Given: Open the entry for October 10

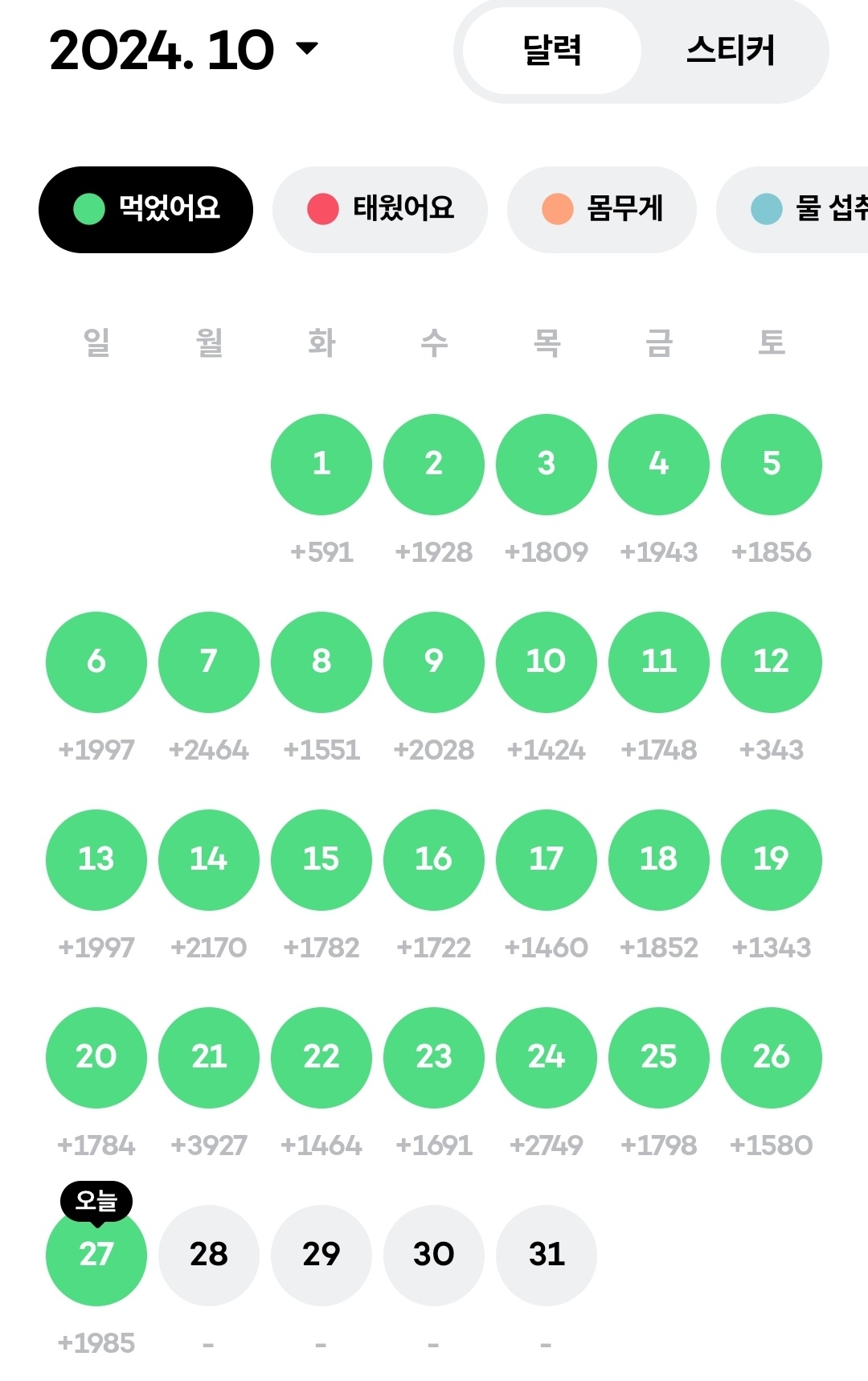Looking at the screenshot, I should coord(547,662).
